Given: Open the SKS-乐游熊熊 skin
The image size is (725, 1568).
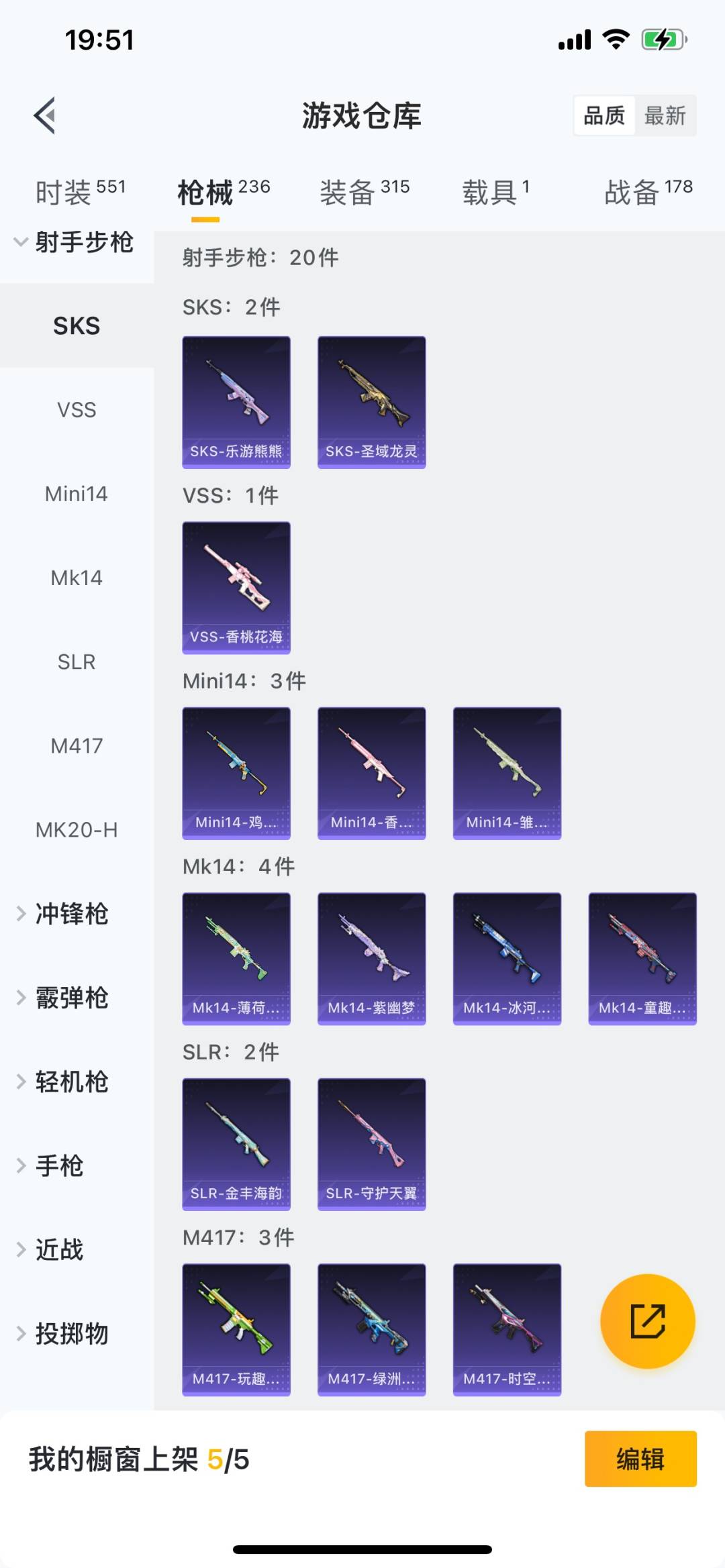Looking at the screenshot, I should click(236, 402).
